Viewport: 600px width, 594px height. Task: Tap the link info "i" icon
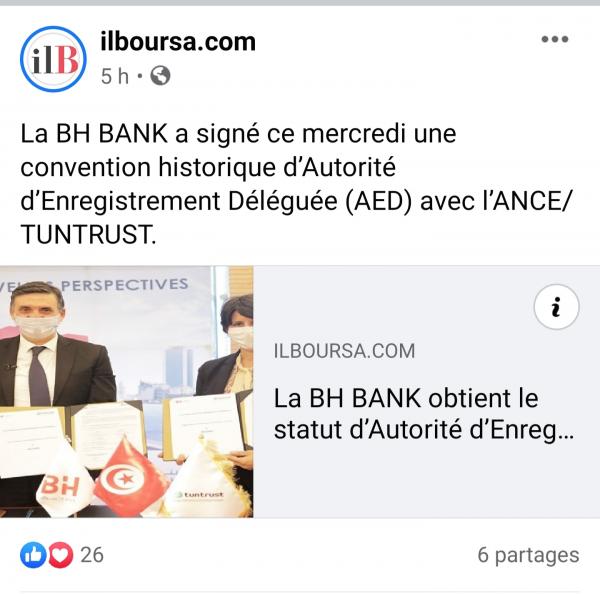pos(556,309)
